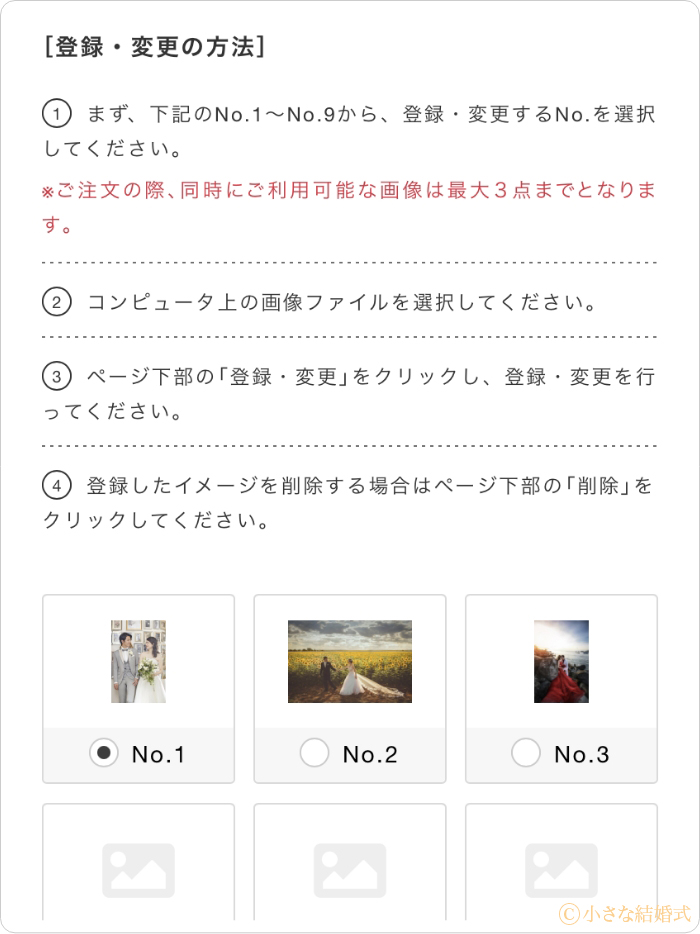Select the No.1 radio button
Screen dimensions: 700x934
104,753
